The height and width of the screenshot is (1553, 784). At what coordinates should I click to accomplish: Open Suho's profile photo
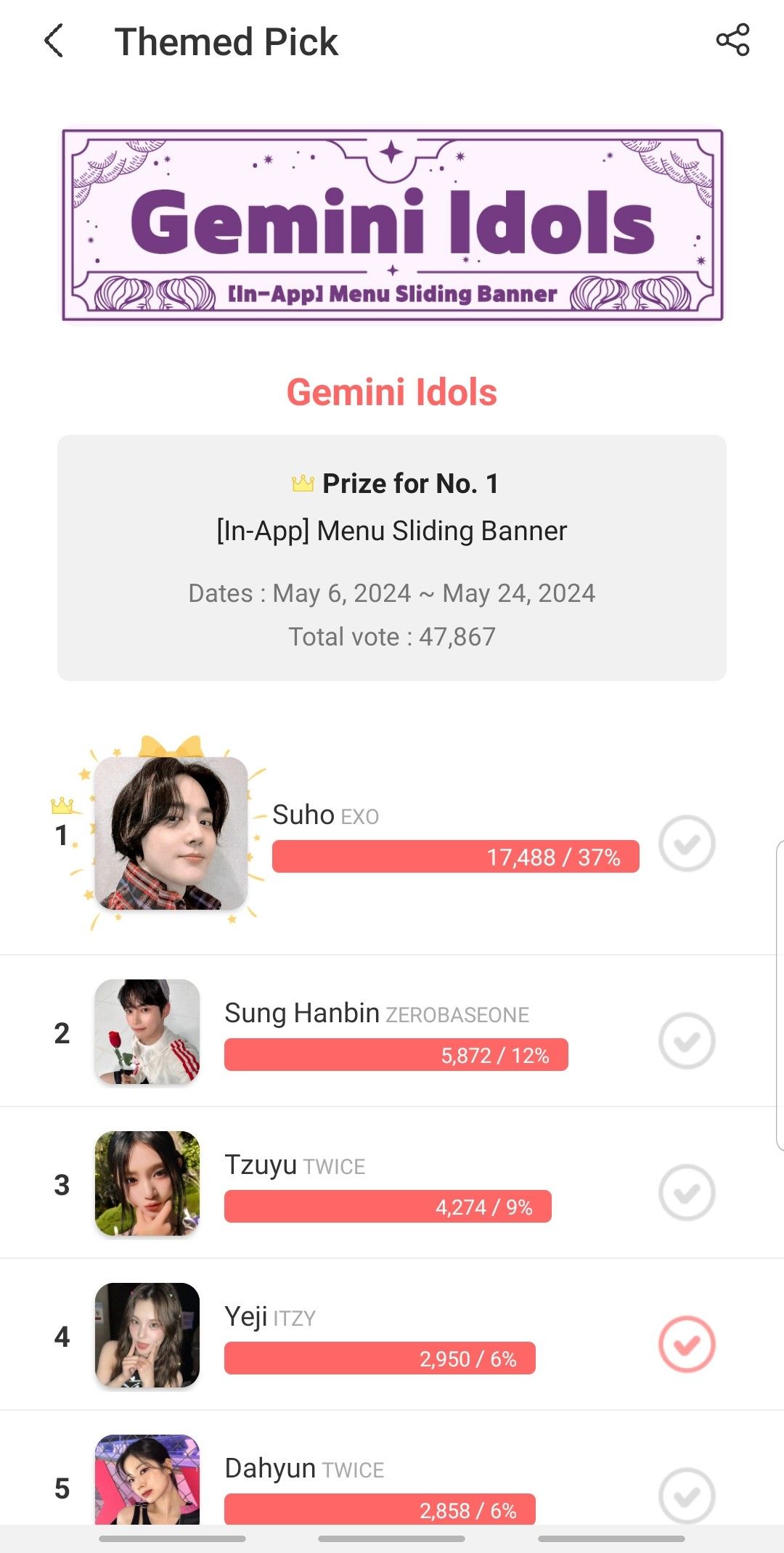point(171,833)
